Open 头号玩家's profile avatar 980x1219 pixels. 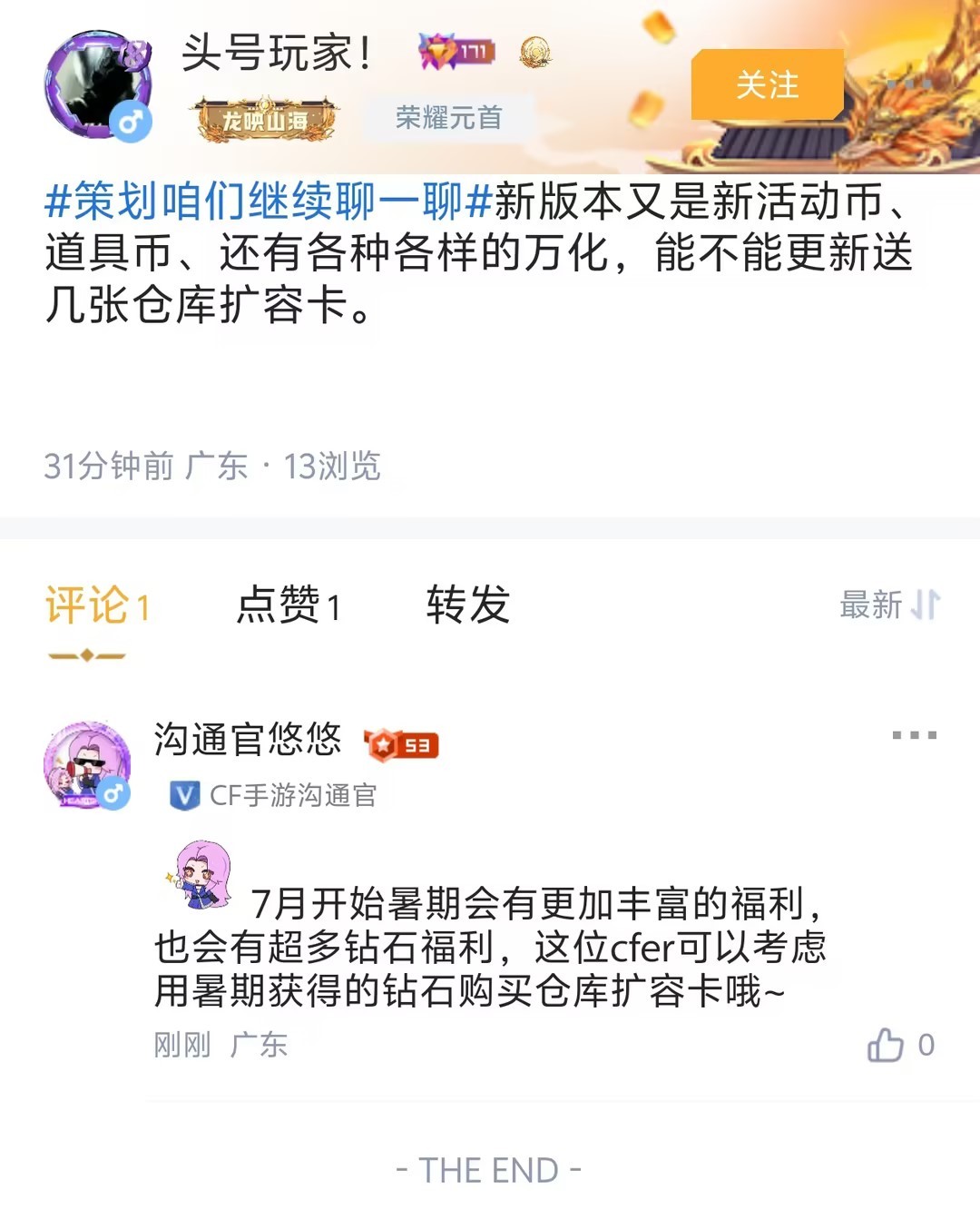[x=98, y=85]
